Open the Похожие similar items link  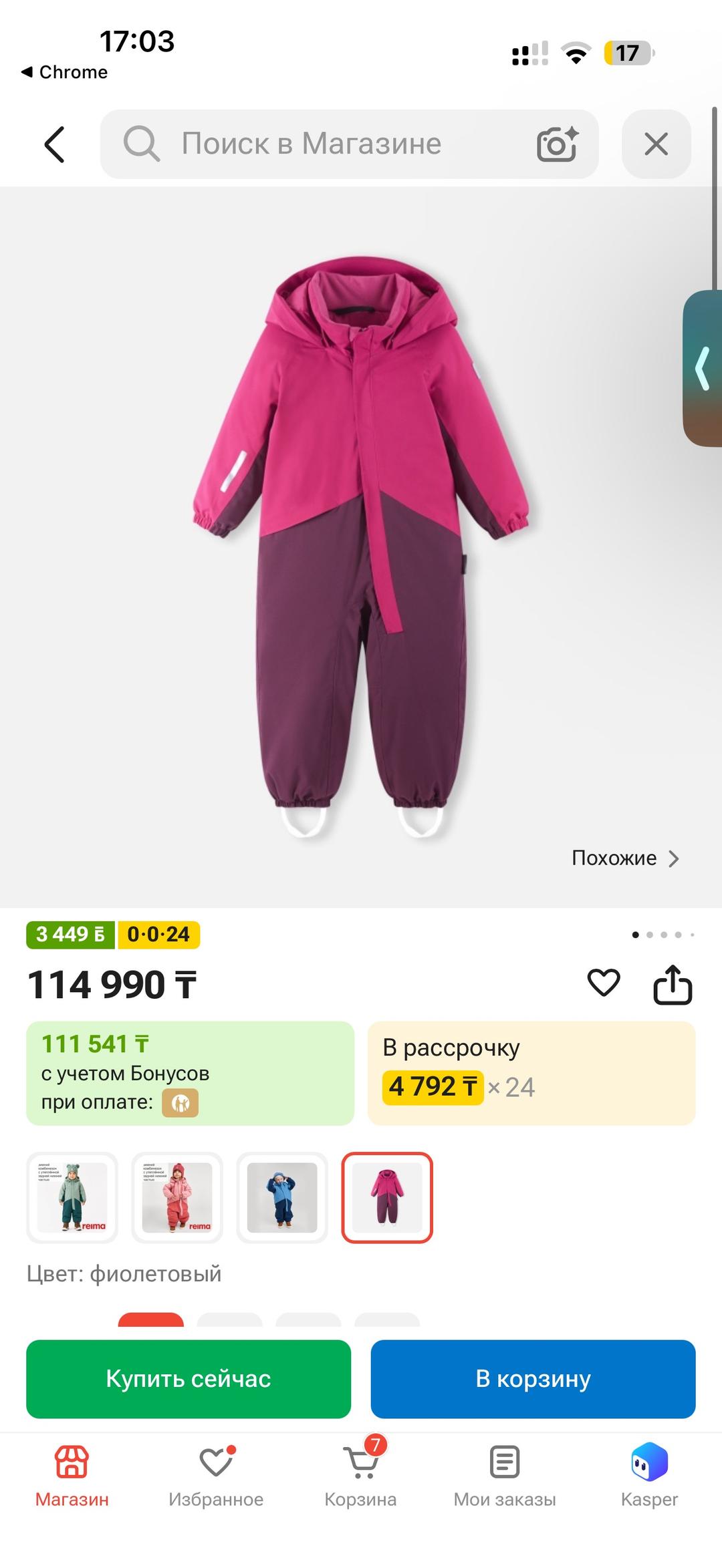click(625, 858)
